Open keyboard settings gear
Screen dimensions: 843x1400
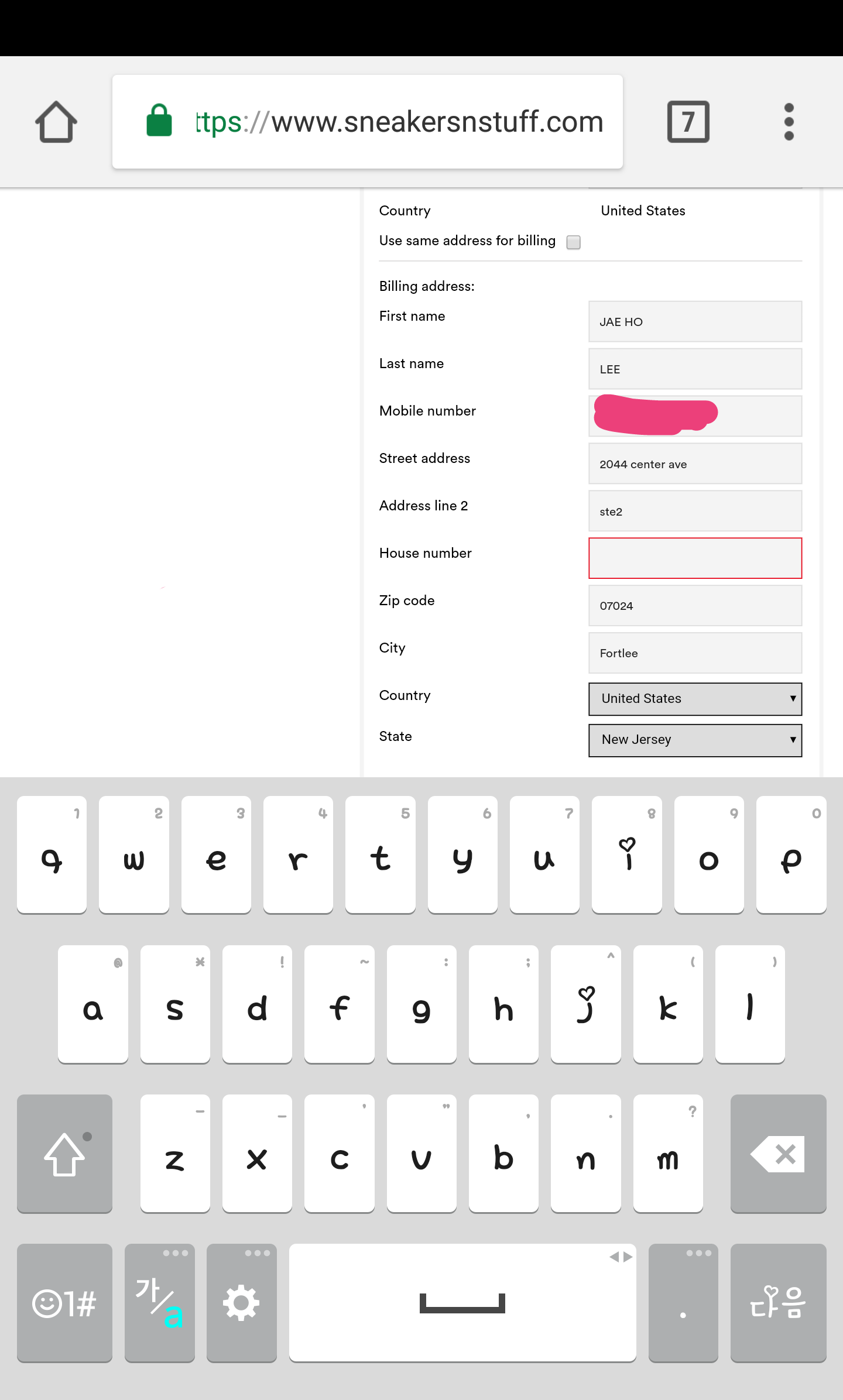[x=241, y=1303]
